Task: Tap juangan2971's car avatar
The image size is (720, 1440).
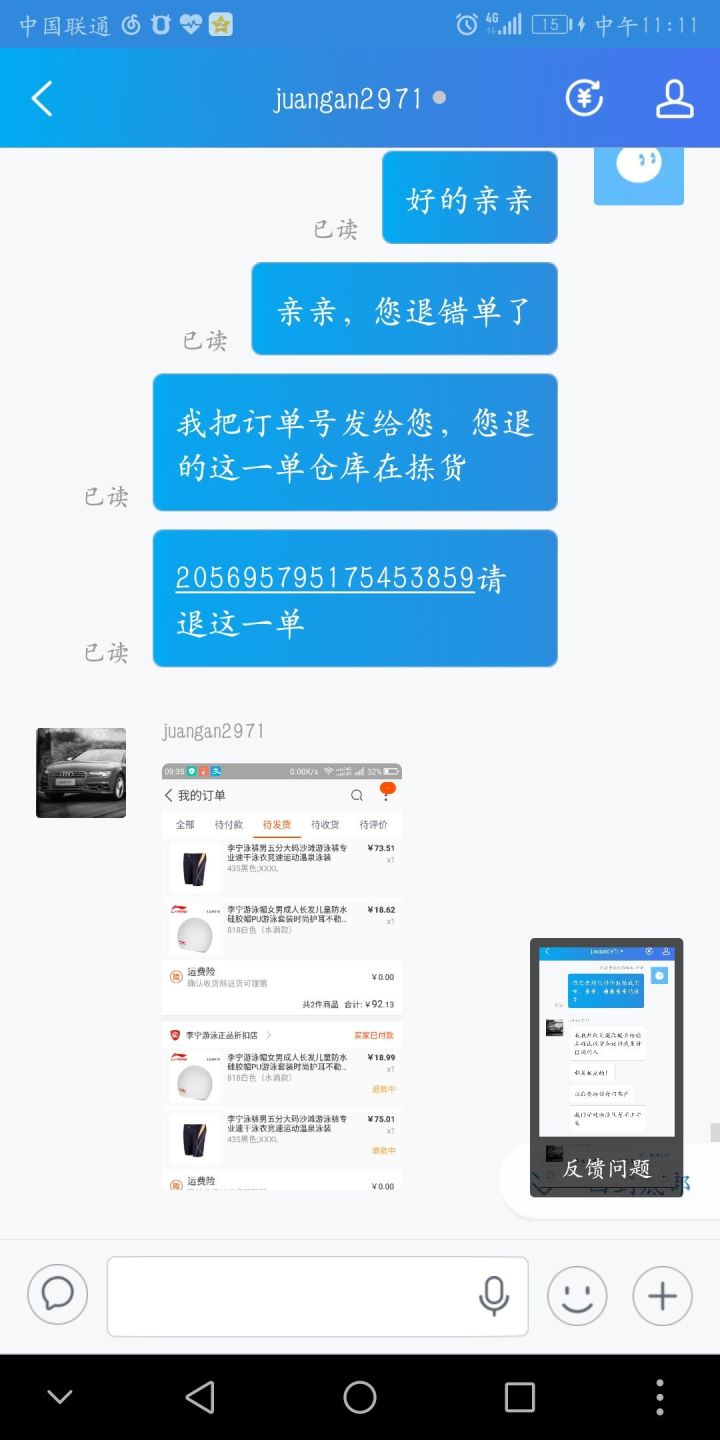Action: pos(81,773)
